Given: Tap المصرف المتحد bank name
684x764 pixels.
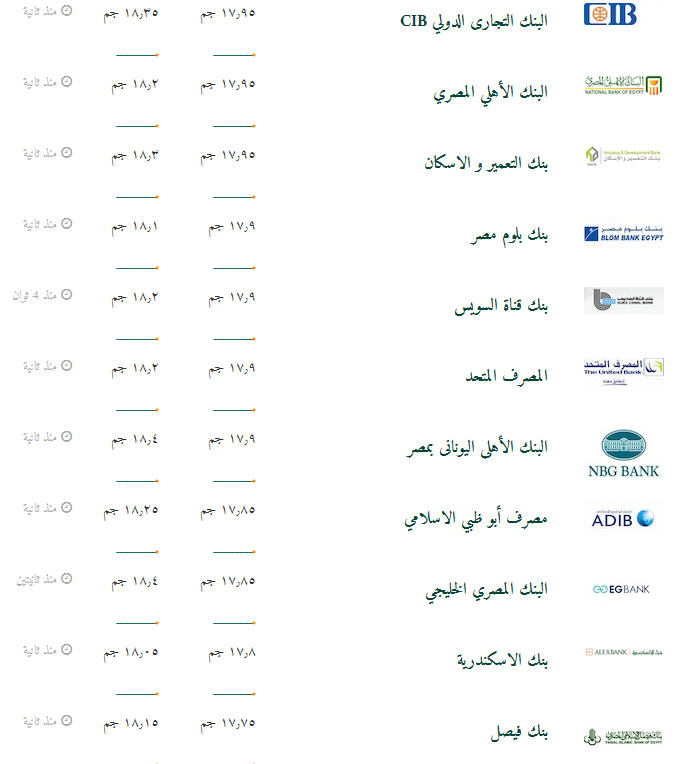Looking at the screenshot, I should [506, 377].
